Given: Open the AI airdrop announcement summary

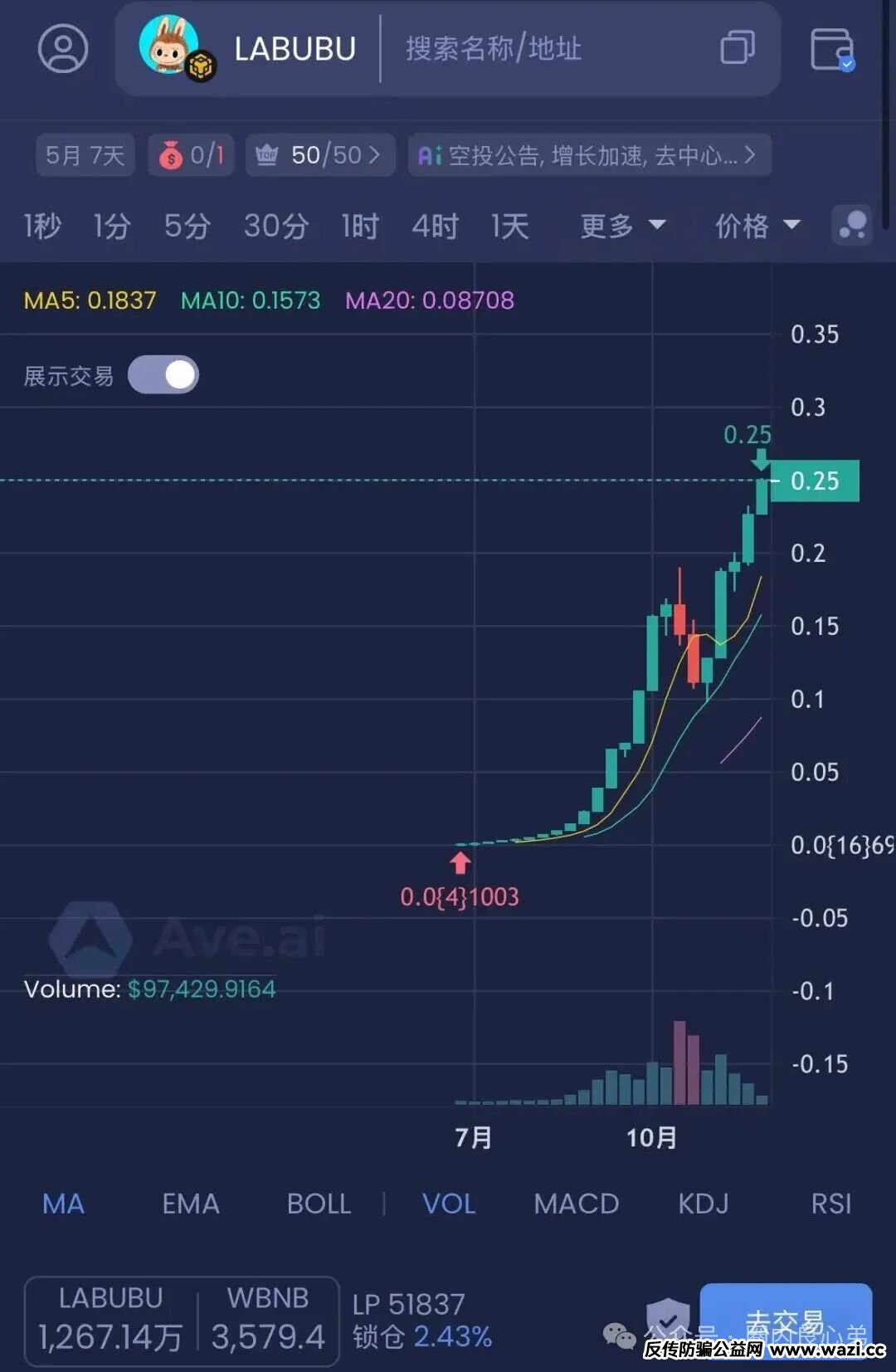Looking at the screenshot, I should click(589, 155).
